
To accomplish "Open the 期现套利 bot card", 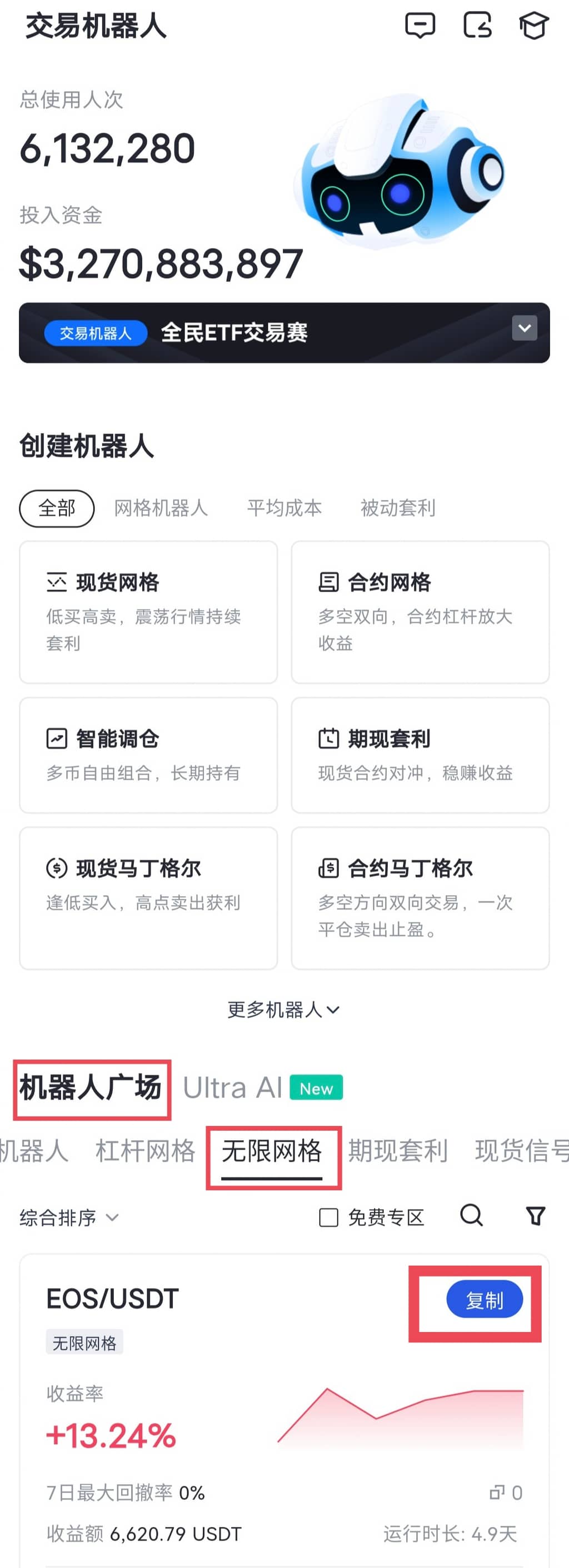I will pyautogui.click(x=420, y=755).
